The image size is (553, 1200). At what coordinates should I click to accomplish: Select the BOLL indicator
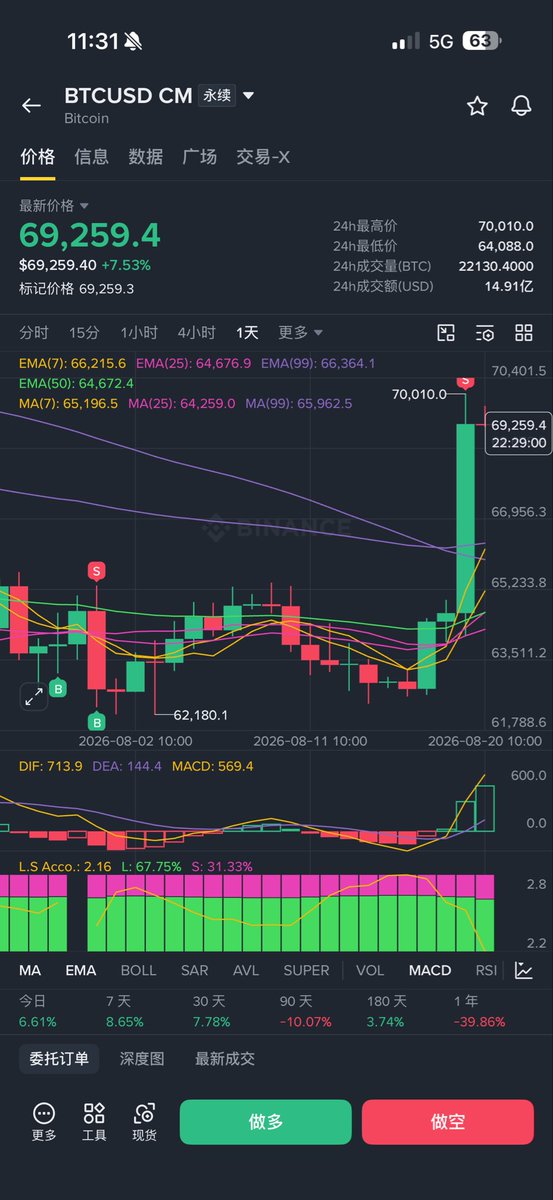(x=138, y=970)
